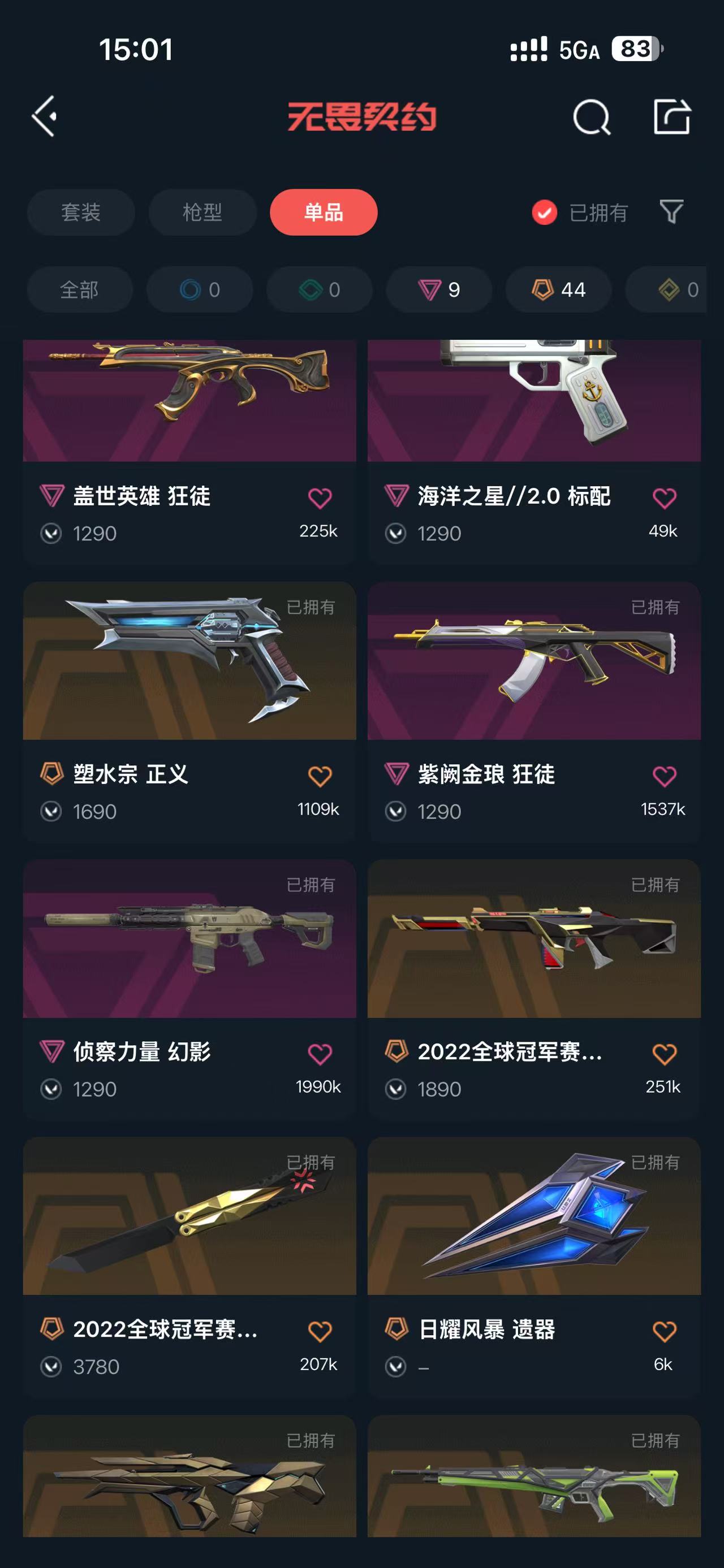Open the search magnifier icon
The image size is (724, 1568).
[x=591, y=117]
